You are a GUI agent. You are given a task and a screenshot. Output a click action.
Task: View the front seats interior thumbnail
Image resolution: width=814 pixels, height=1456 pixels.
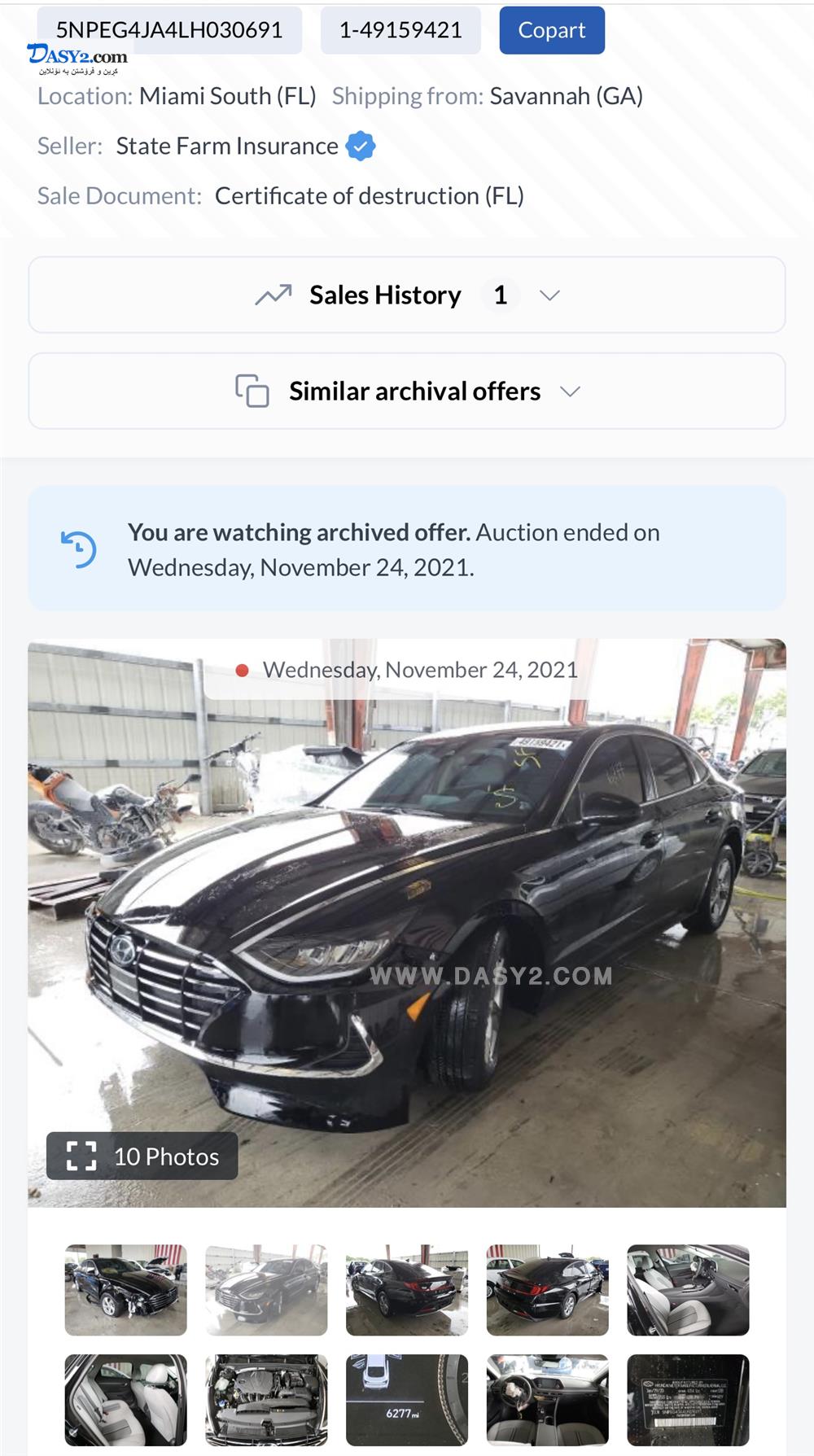coord(688,1290)
